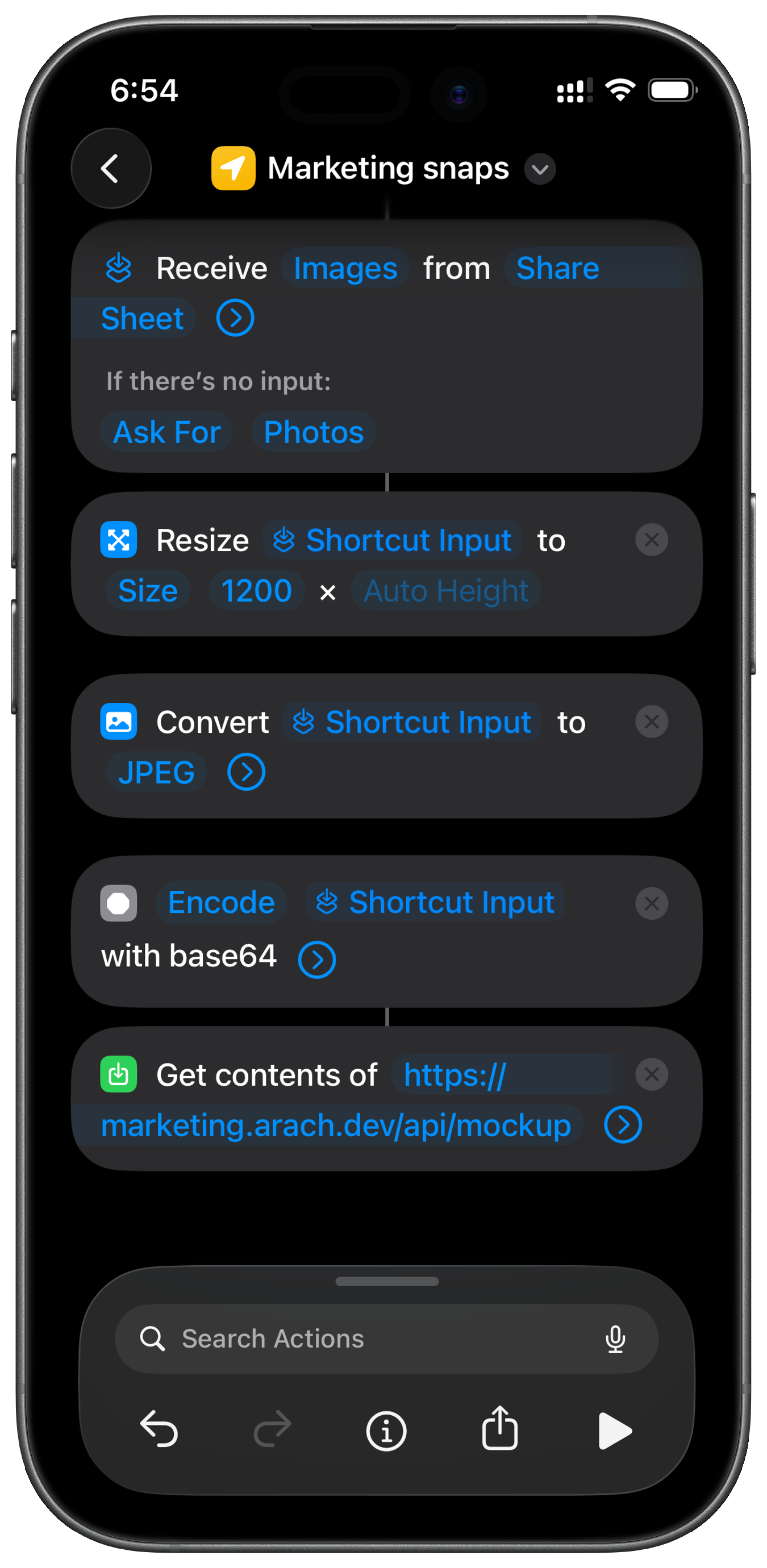Open shortcut info with the info icon
This screenshot has height=1568, width=767.
tap(386, 1431)
